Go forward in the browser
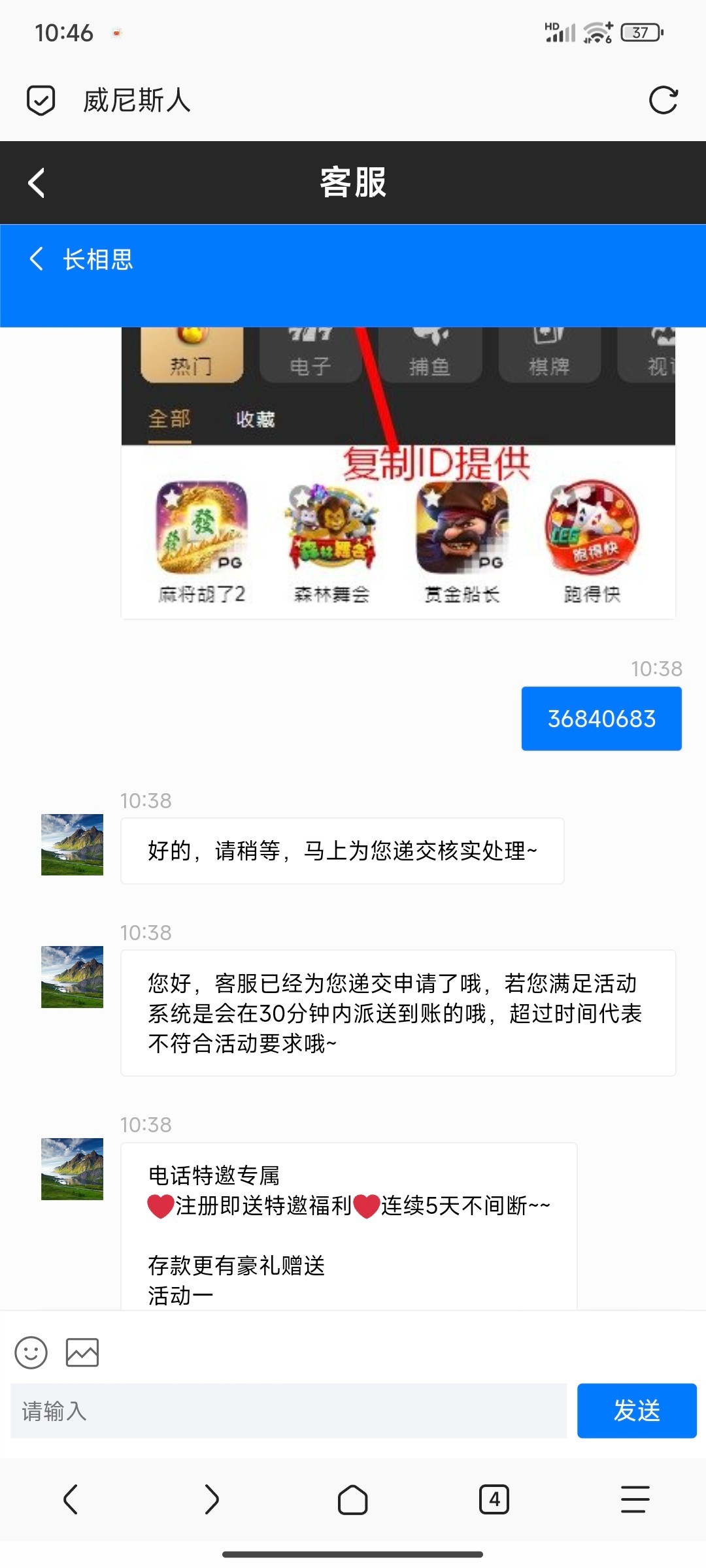 211,1499
